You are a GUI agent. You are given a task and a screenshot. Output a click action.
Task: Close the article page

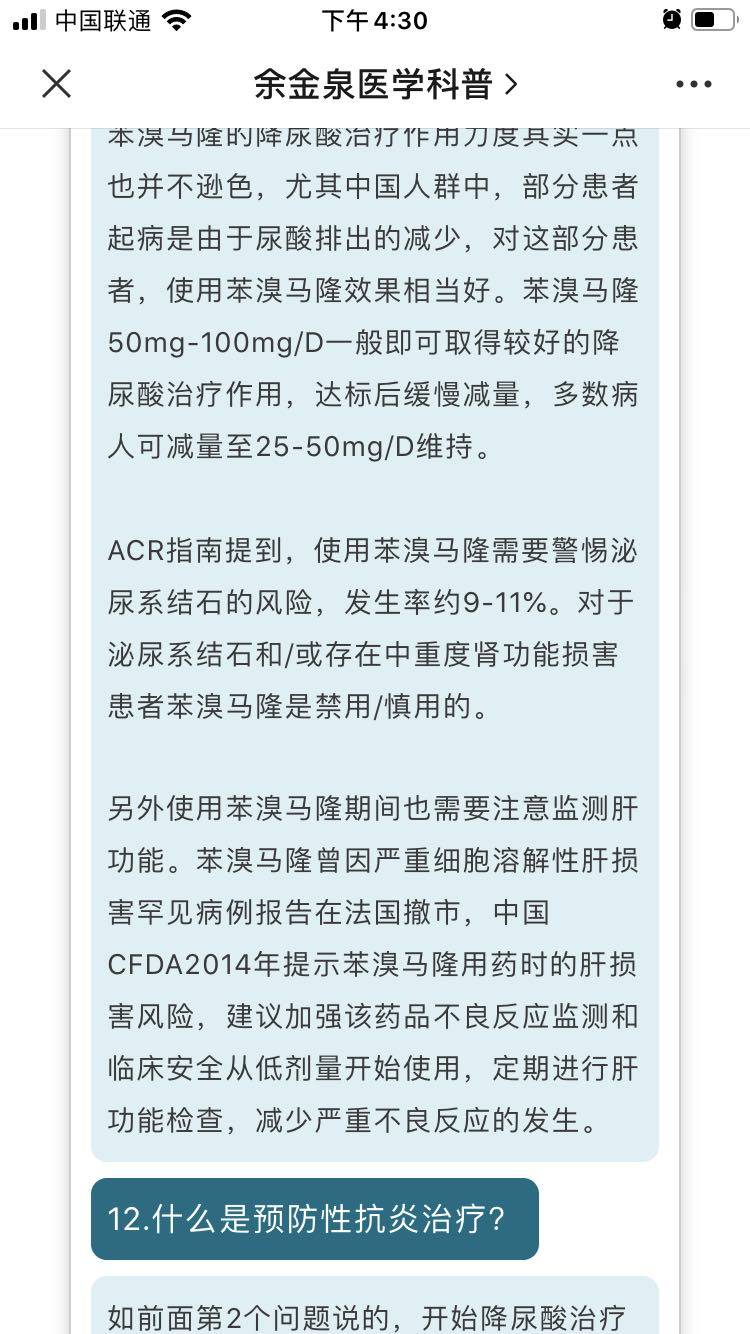[57, 84]
